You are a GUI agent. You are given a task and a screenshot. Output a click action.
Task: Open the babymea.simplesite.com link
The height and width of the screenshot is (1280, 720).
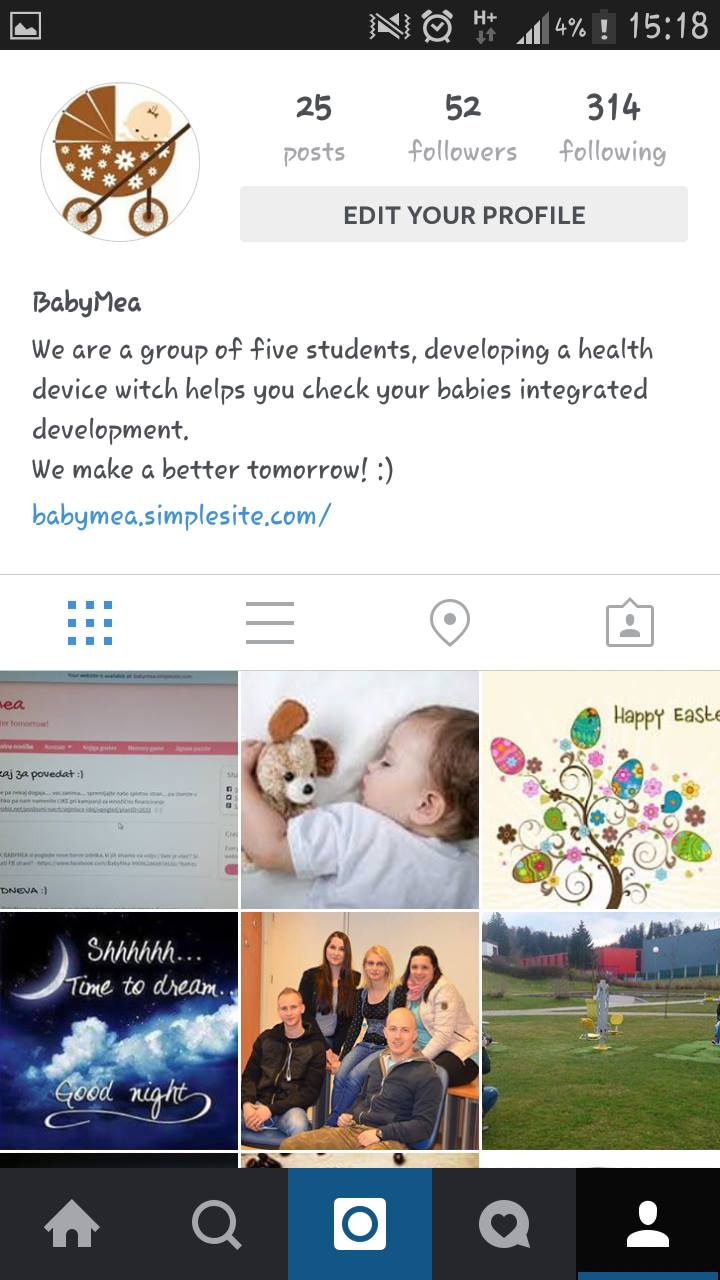click(181, 515)
